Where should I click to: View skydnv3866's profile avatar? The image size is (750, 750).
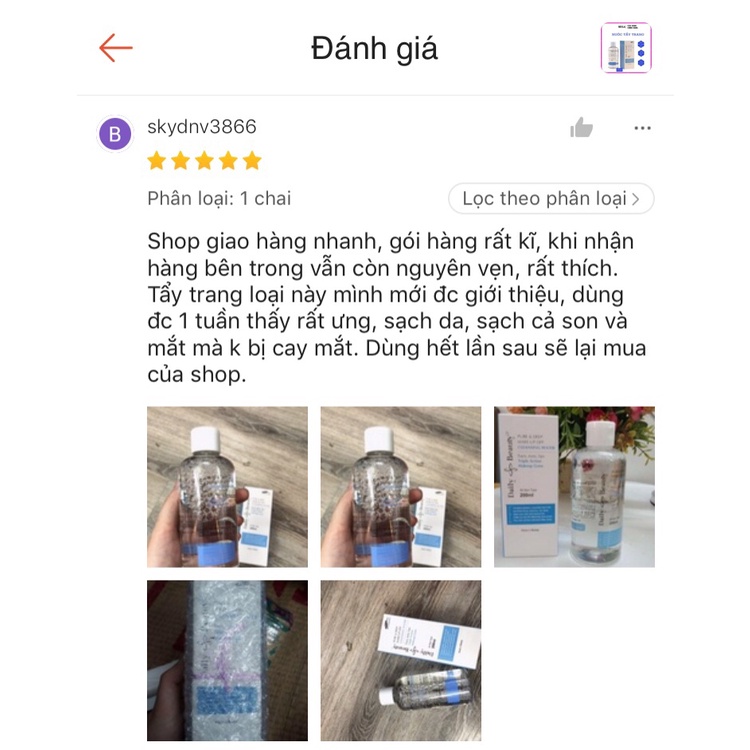[115, 133]
